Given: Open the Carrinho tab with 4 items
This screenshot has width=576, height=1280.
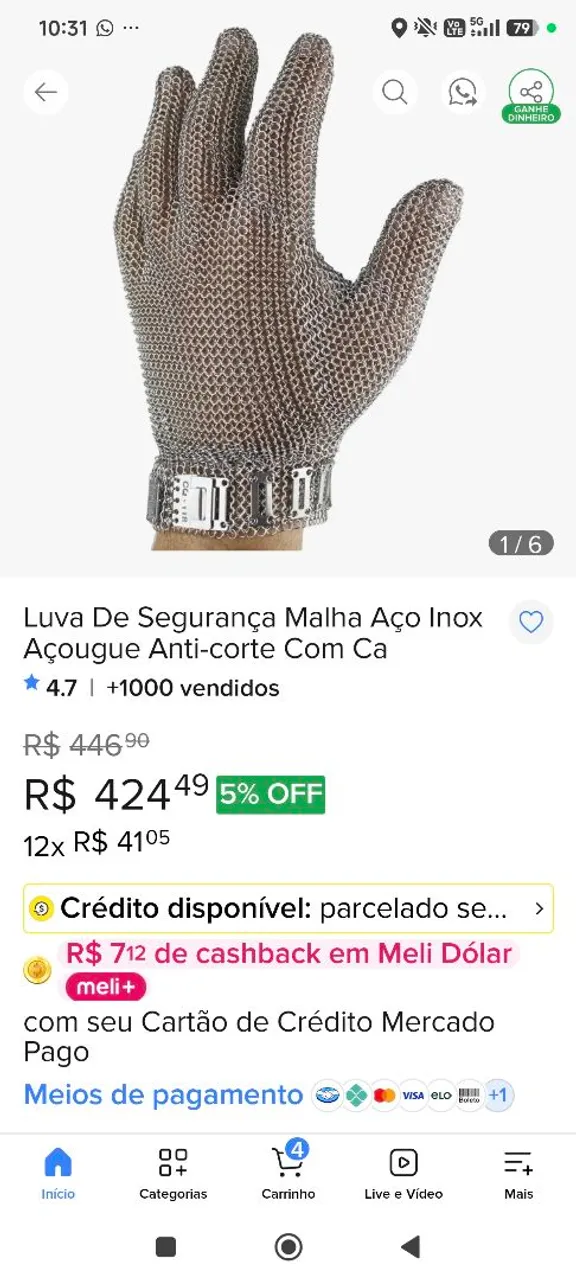Looking at the screenshot, I should point(288,1172).
